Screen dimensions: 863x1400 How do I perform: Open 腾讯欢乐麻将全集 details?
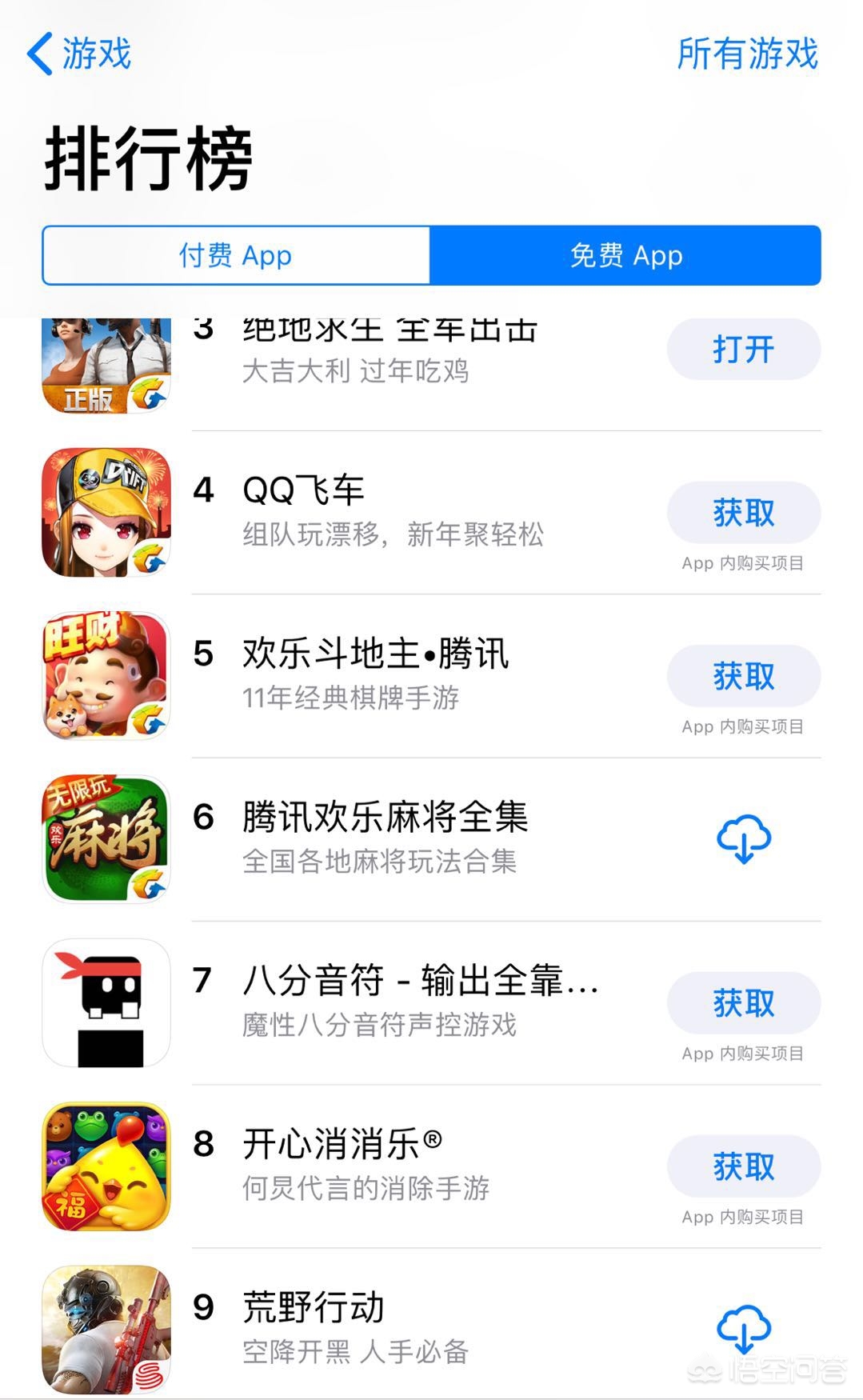[384, 838]
